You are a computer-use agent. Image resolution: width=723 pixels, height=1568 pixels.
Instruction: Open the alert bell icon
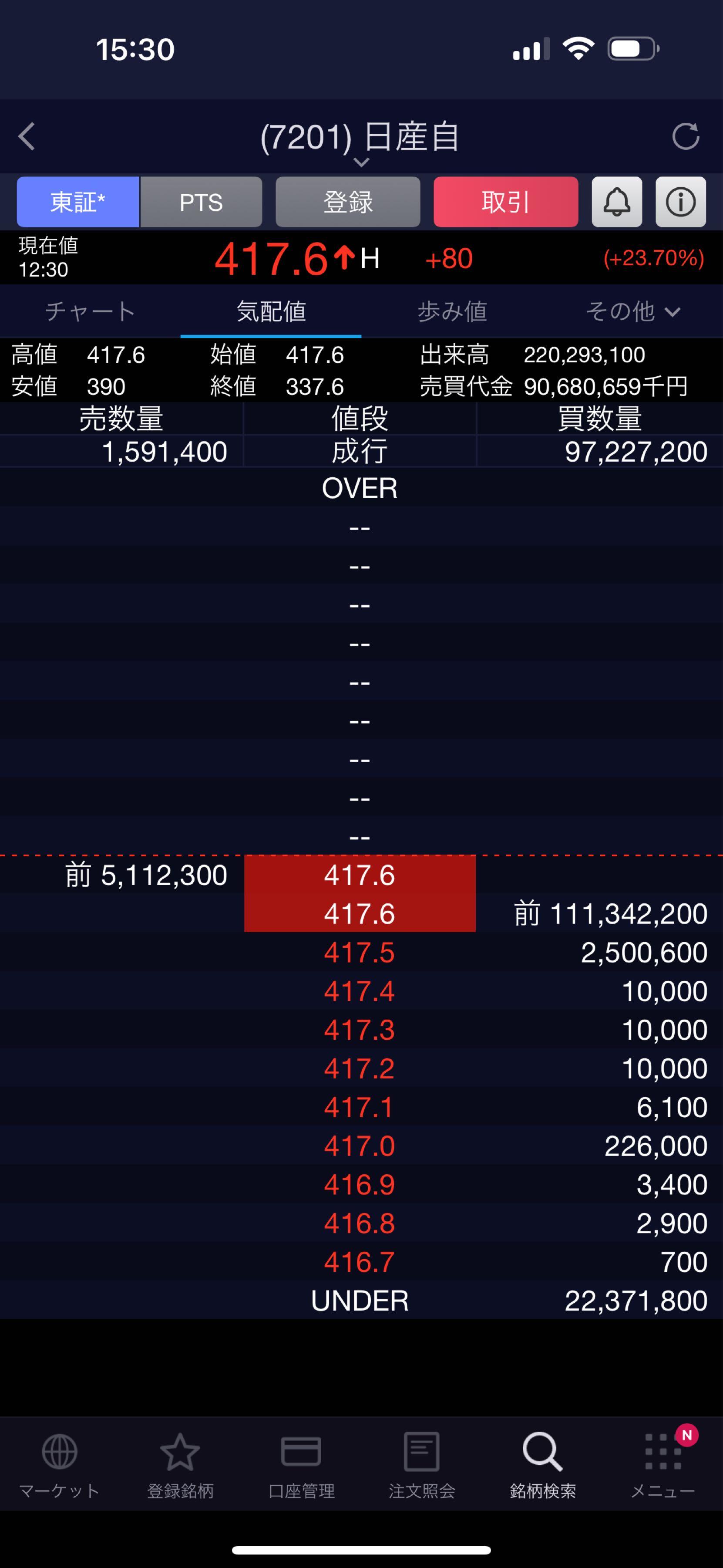tap(617, 202)
